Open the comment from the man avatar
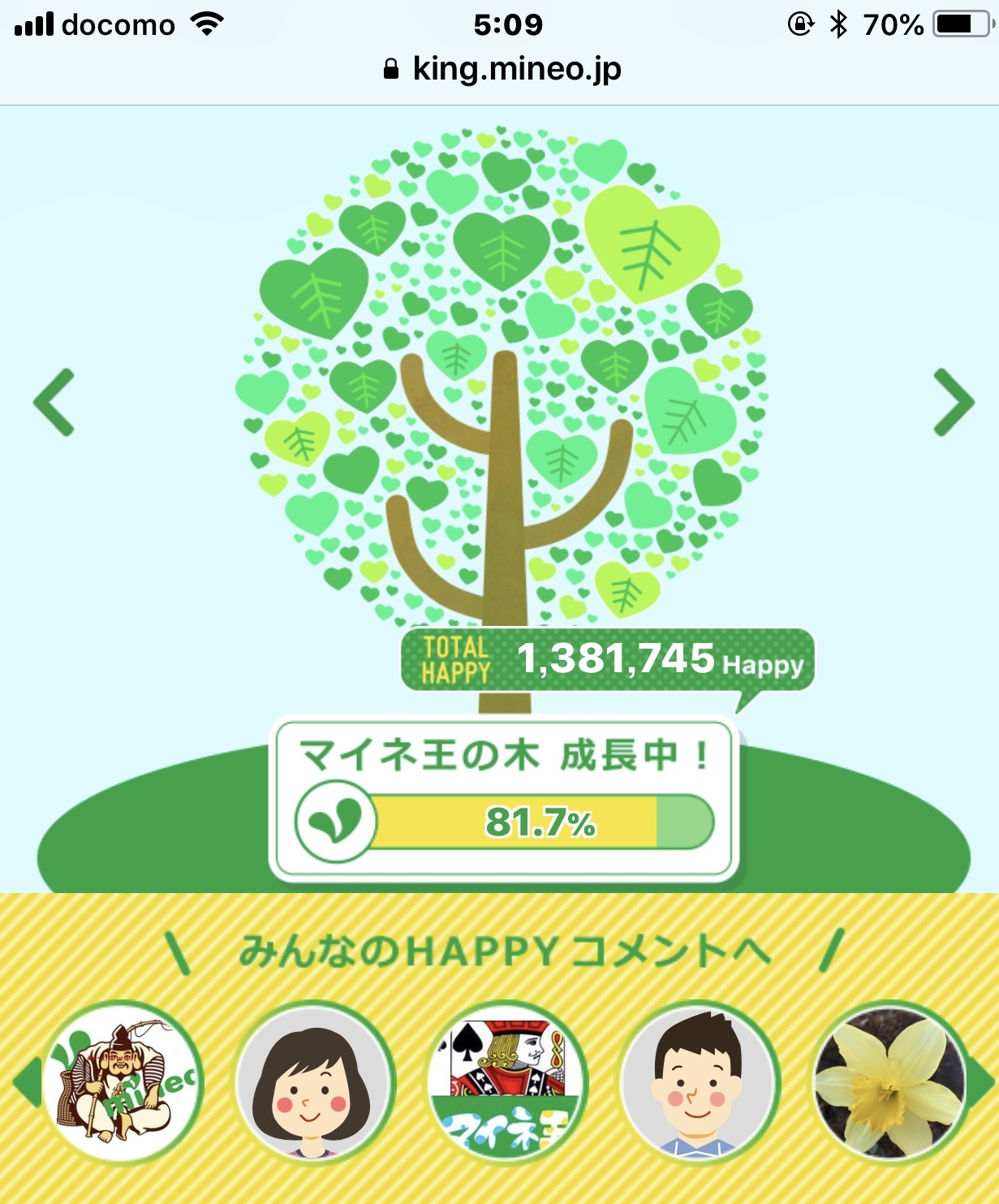 pyautogui.click(x=700, y=1083)
